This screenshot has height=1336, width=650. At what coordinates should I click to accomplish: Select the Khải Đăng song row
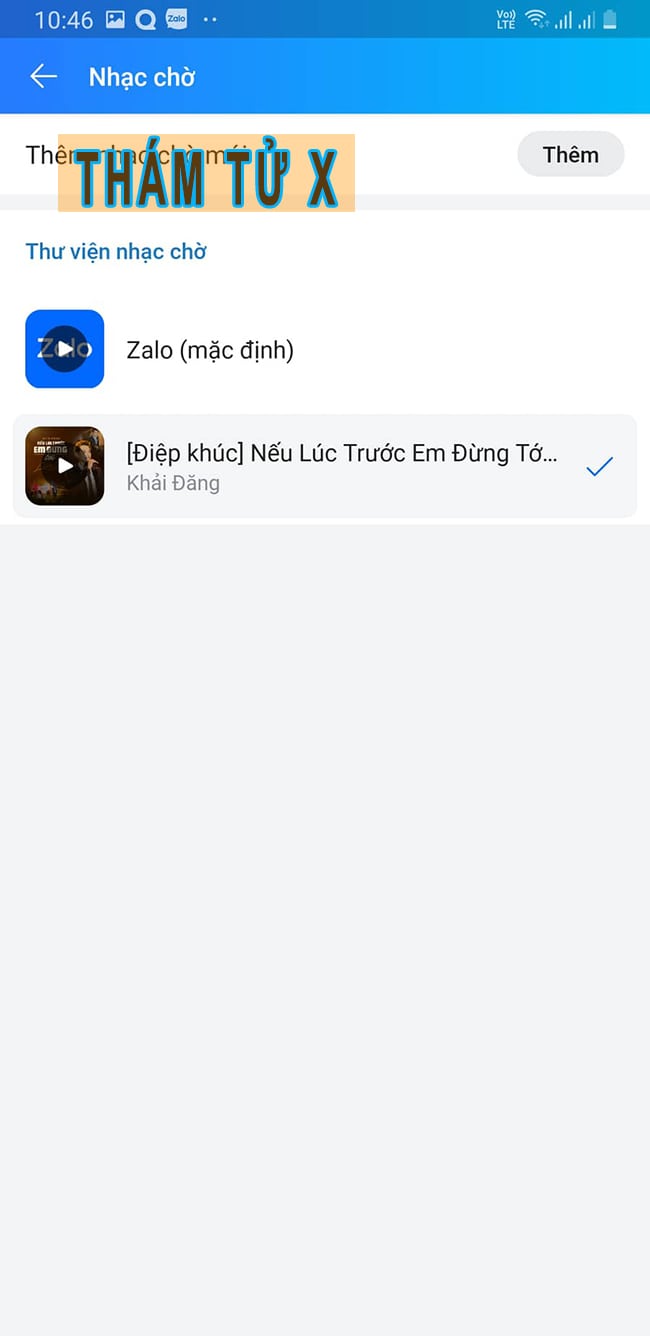tap(340, 466)
